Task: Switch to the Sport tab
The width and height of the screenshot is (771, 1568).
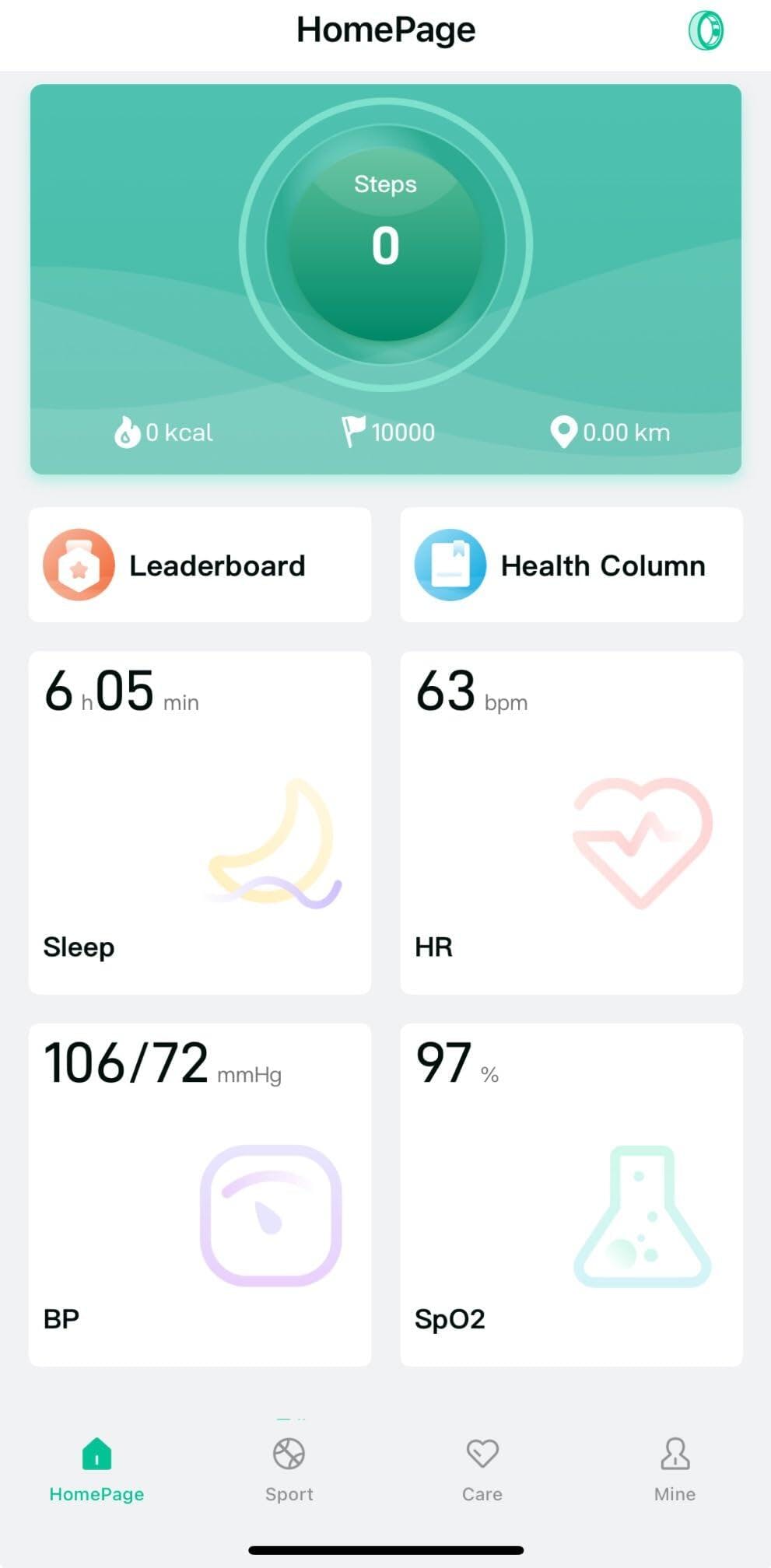Action: point(289,1469)
